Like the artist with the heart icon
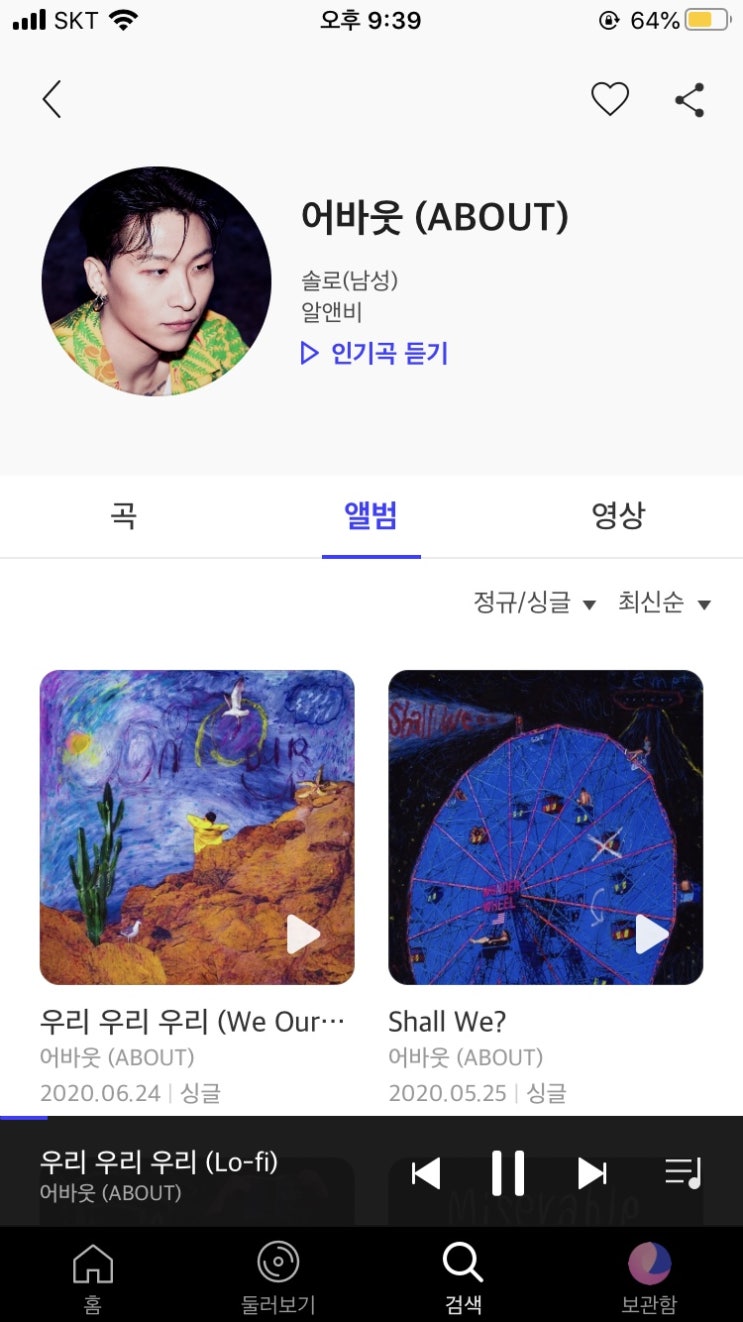Screen dimensions: 743x1322 [609, 99]
